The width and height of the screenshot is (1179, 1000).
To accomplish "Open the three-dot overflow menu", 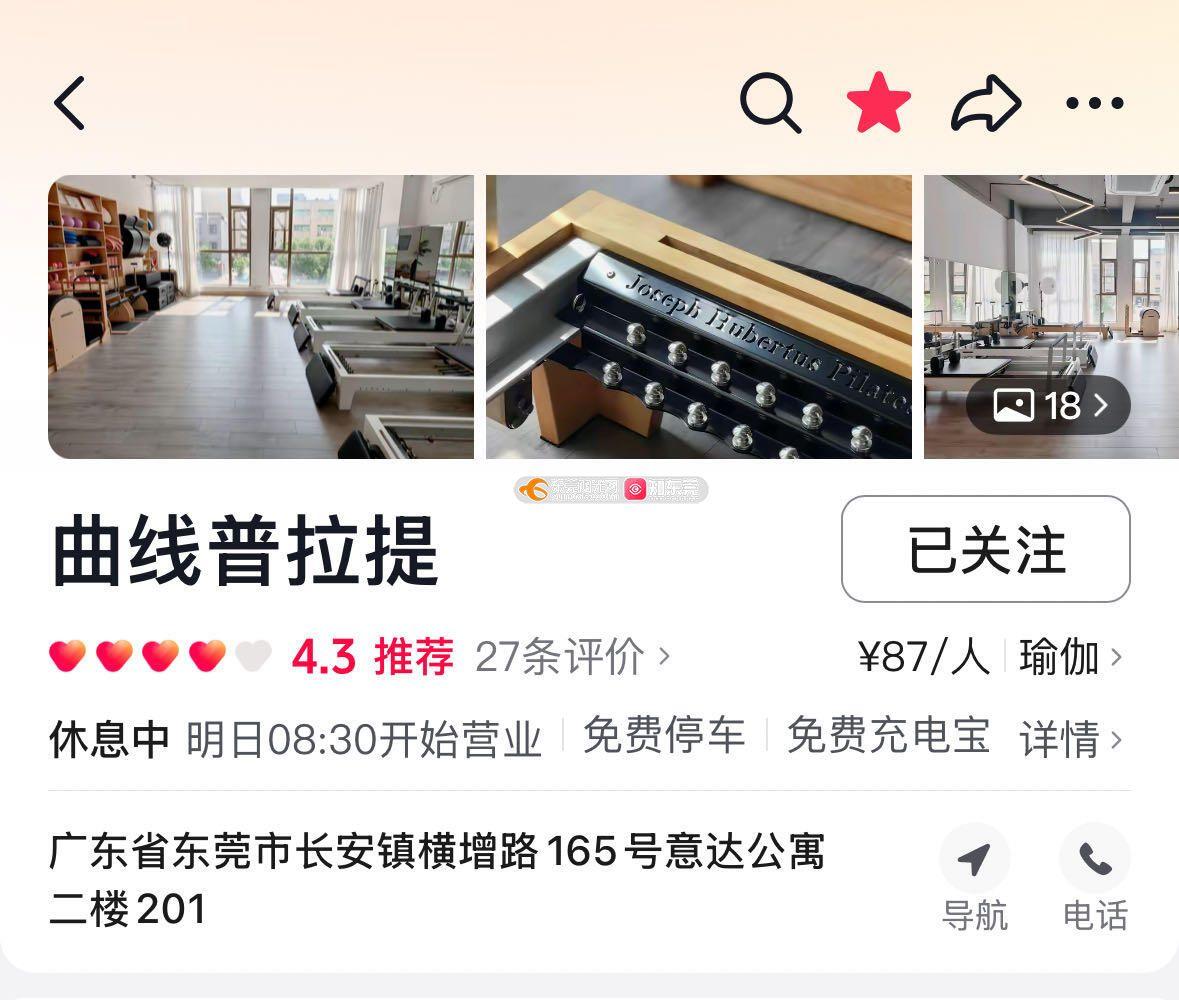I will [1094, 103].
